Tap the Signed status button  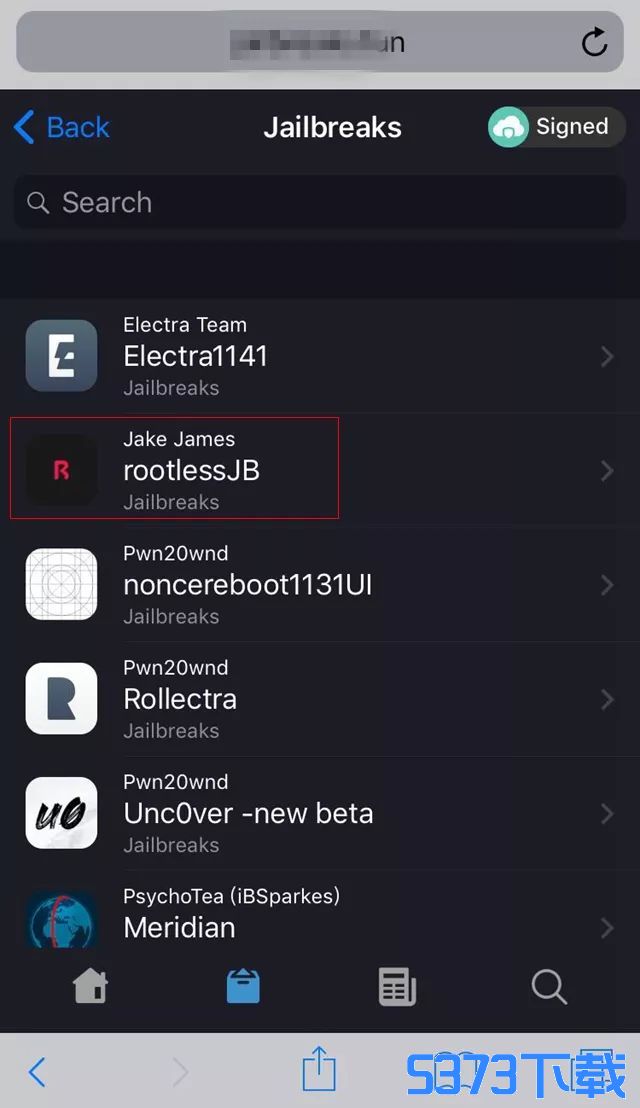coord(556,127)
